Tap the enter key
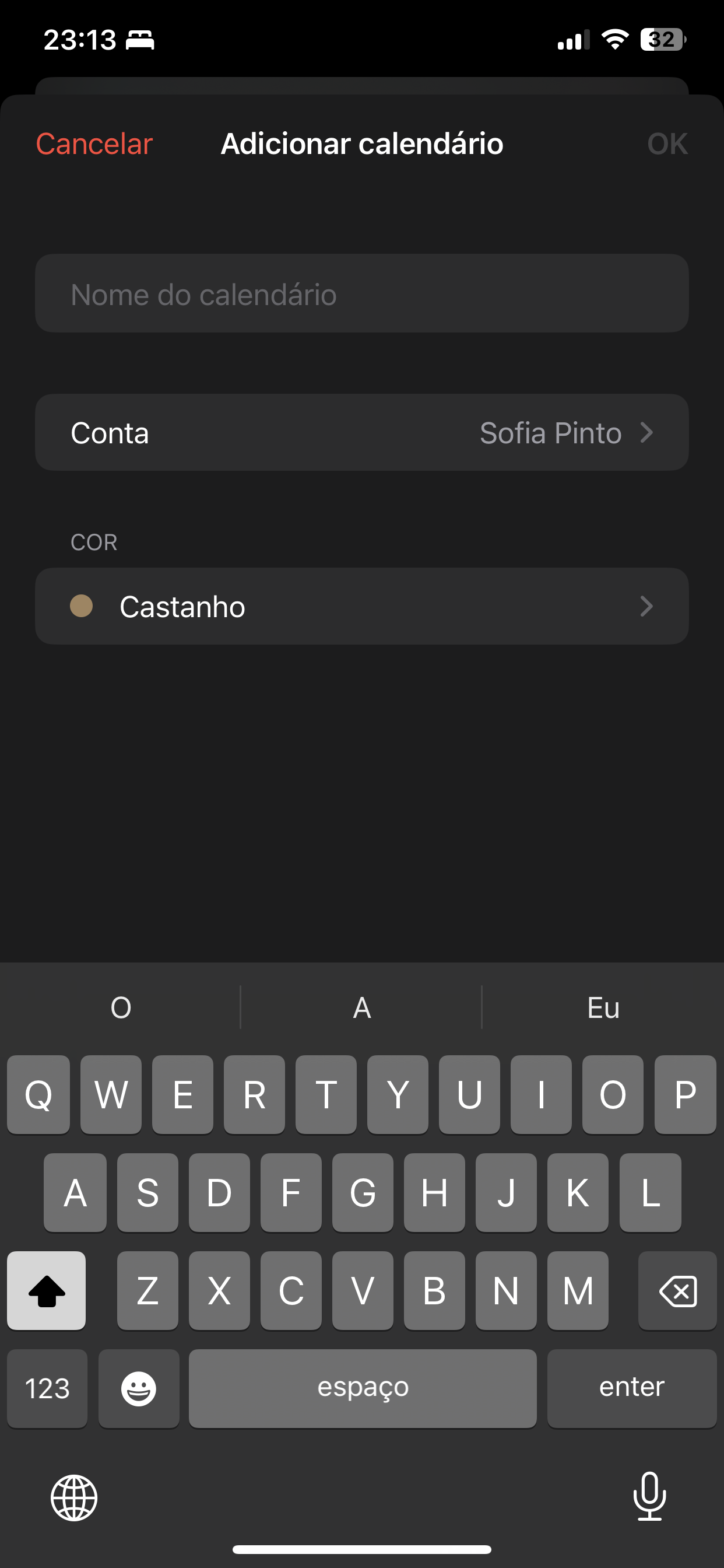Screen dimensions: 724x1568 coord(631,1388)
